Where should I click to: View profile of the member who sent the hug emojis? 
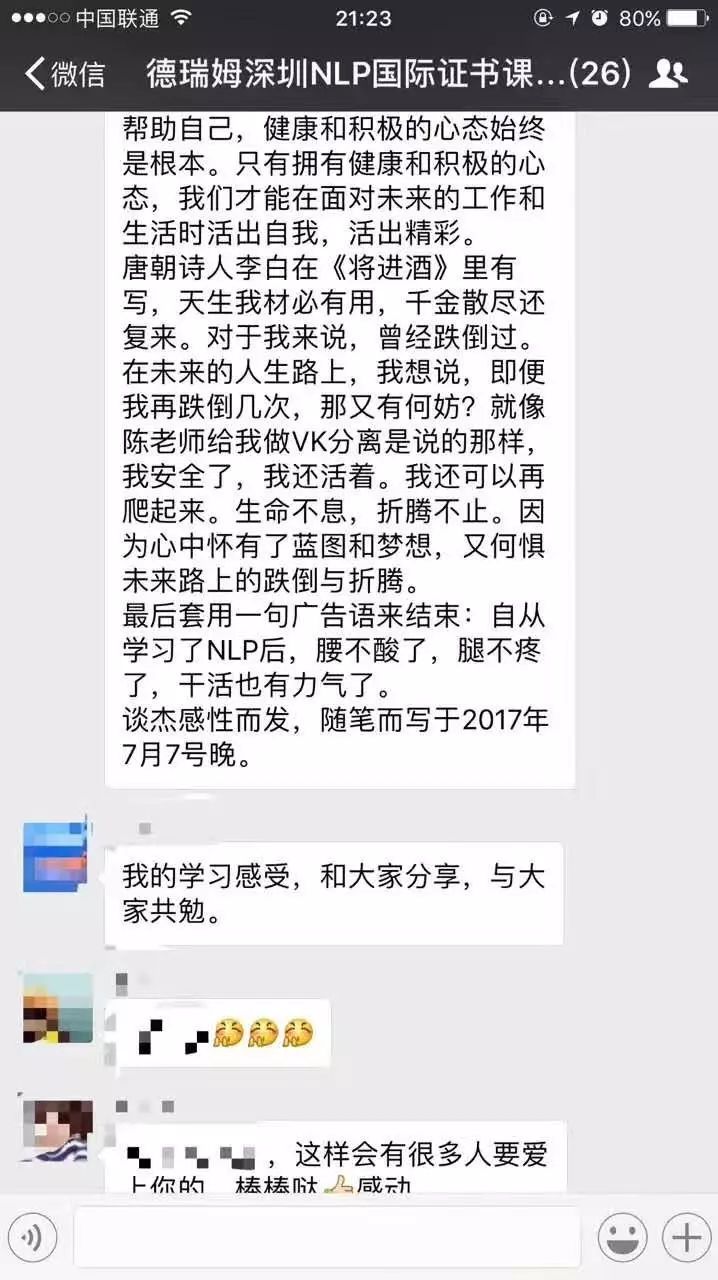coord(57,1007)
